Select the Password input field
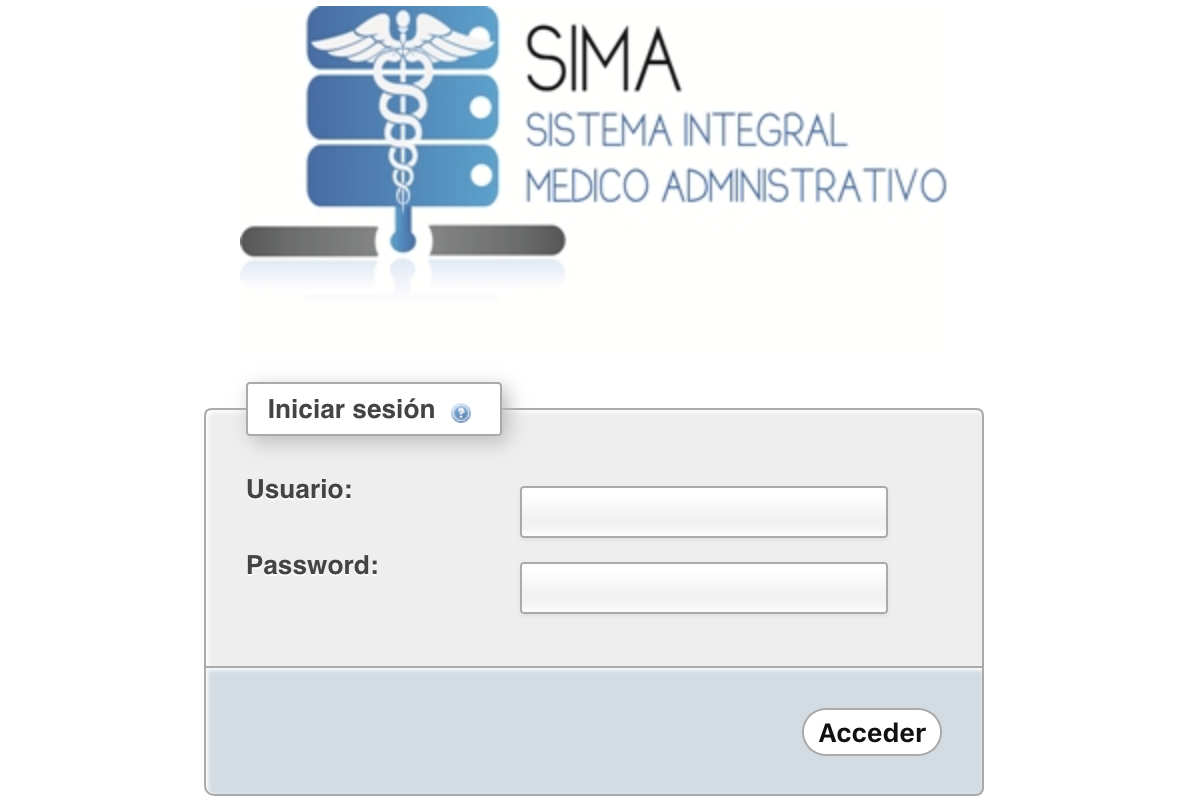This screenshot has height=802, width=1200. pos(703,588)
